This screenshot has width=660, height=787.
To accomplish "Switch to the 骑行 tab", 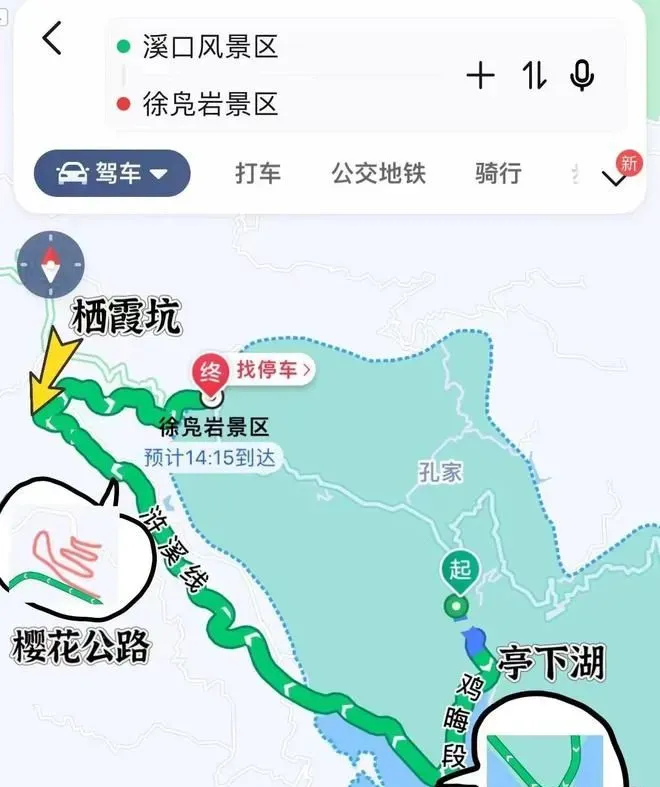I will [x=498, y=173].
